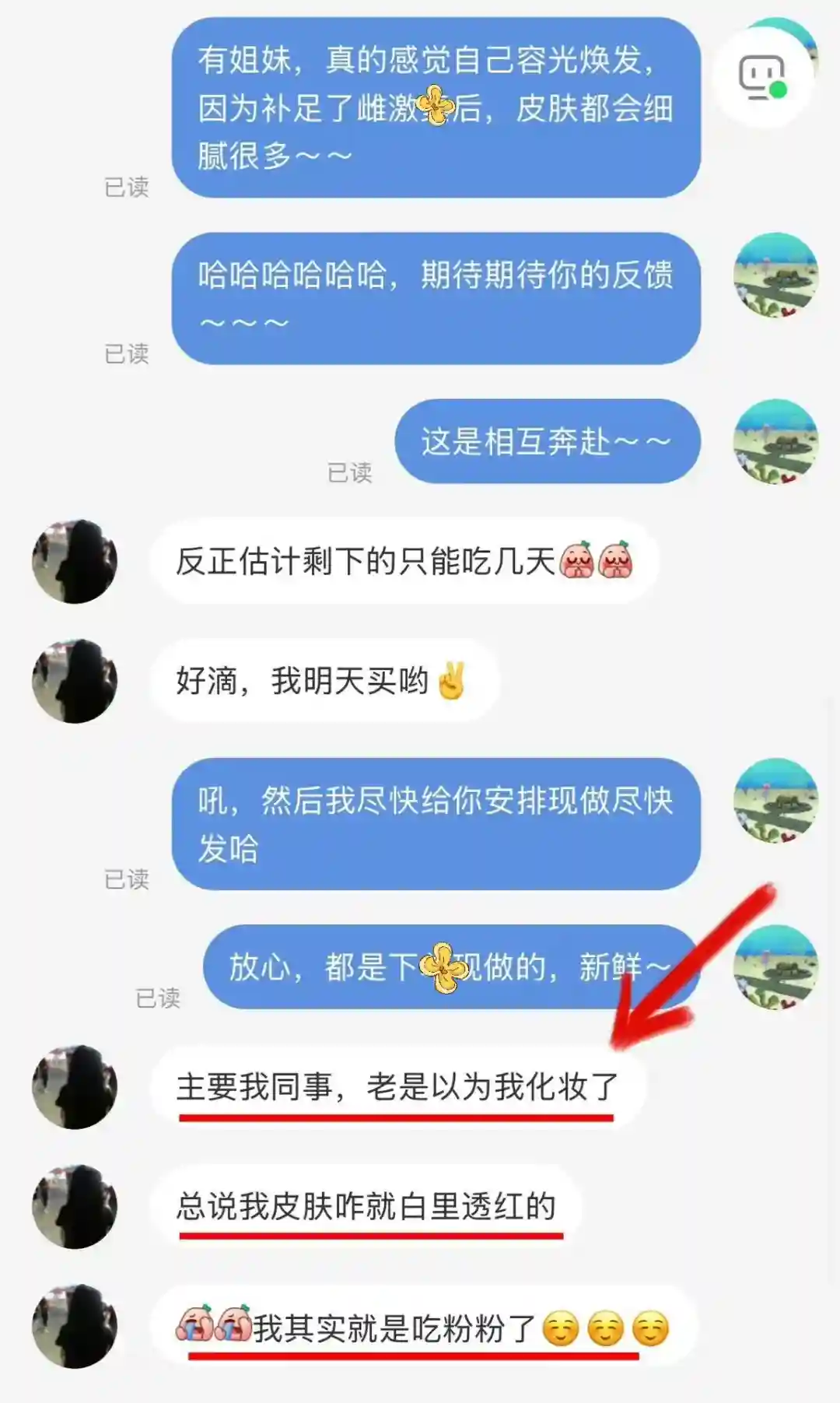Open sender avatar beside '总说我皮肤咋就白里透红的'
This screenshot has height=1403, width=840.
coord(75,1206)
